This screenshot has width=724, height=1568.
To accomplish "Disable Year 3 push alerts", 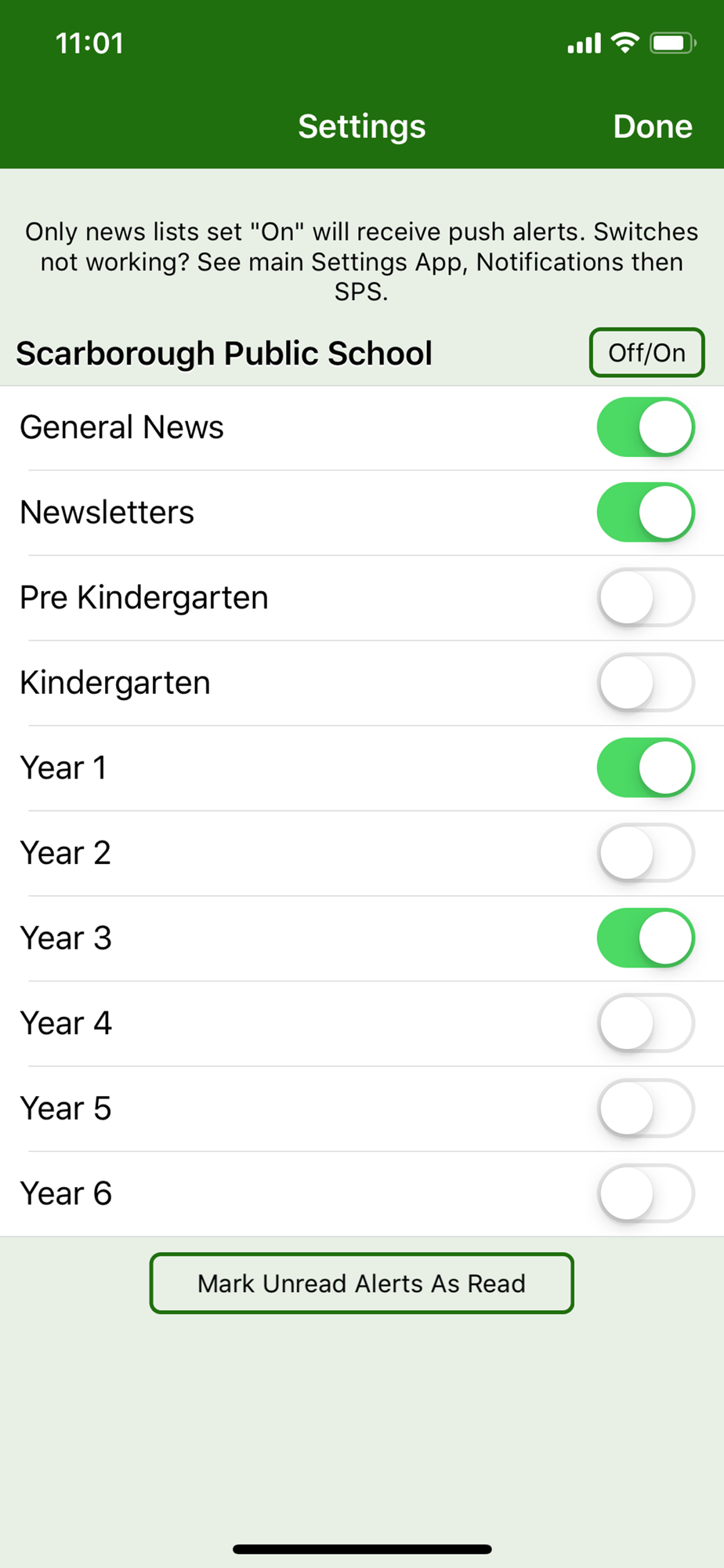I will click(646, 938).
